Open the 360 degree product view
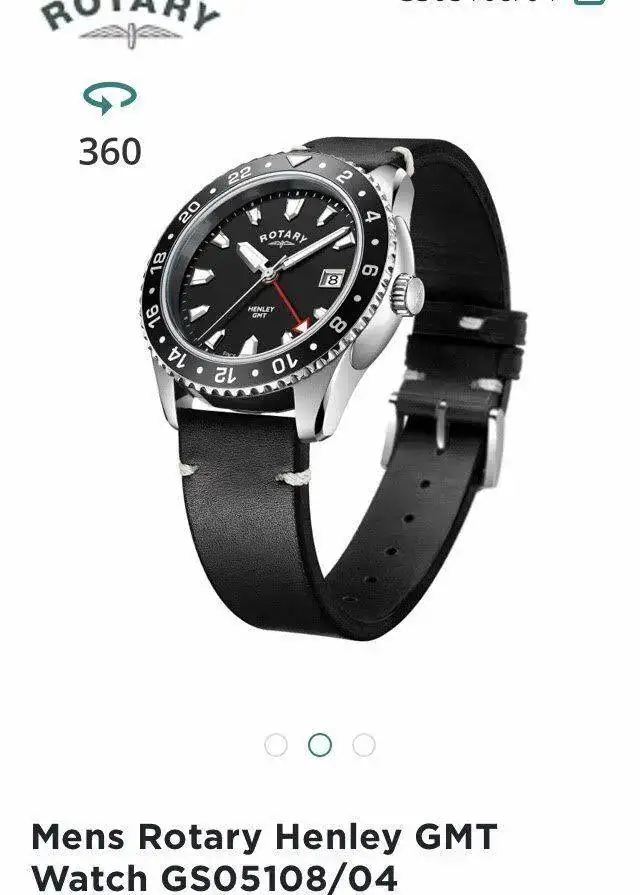 [110, 126]
